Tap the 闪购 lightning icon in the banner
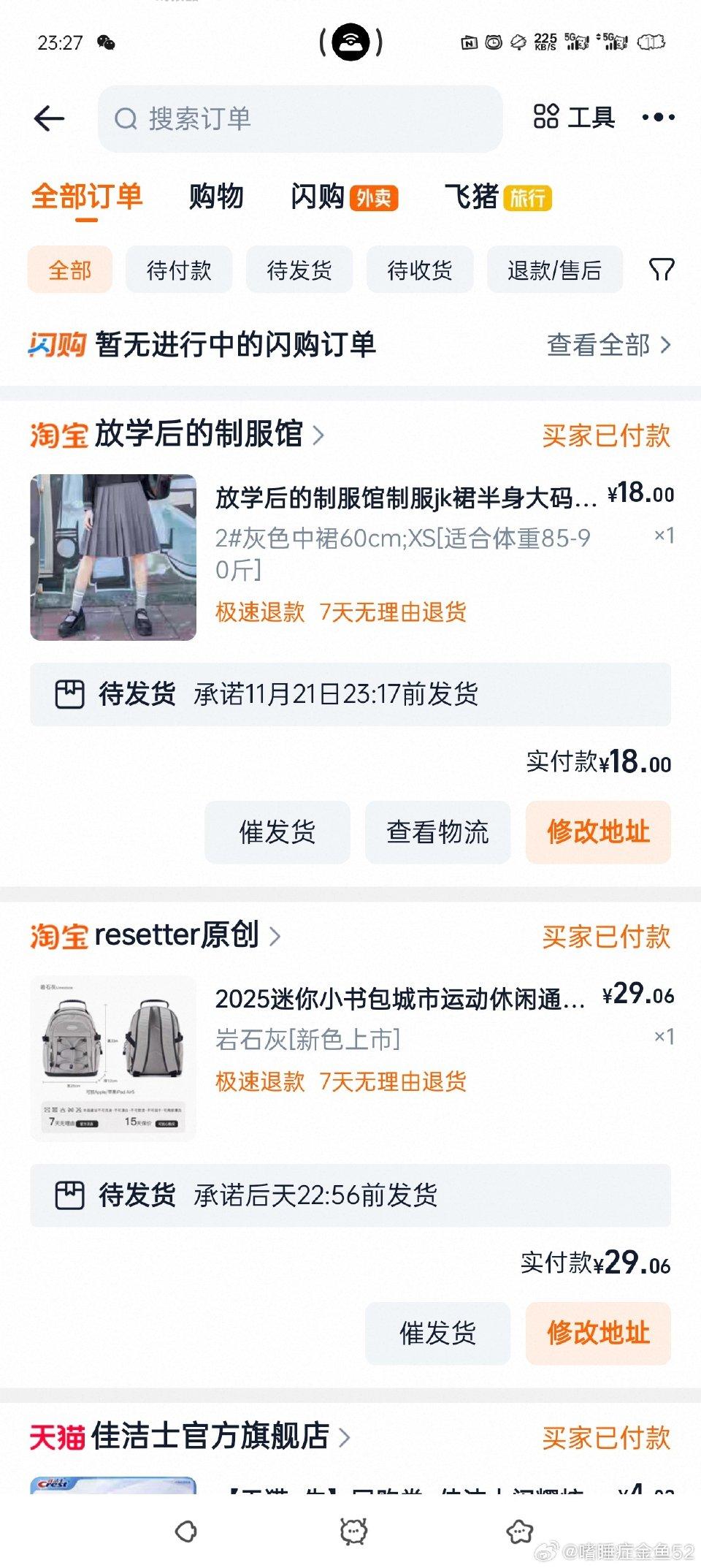The width and height of the screenshot is (701, 1568). click(58, 345)
